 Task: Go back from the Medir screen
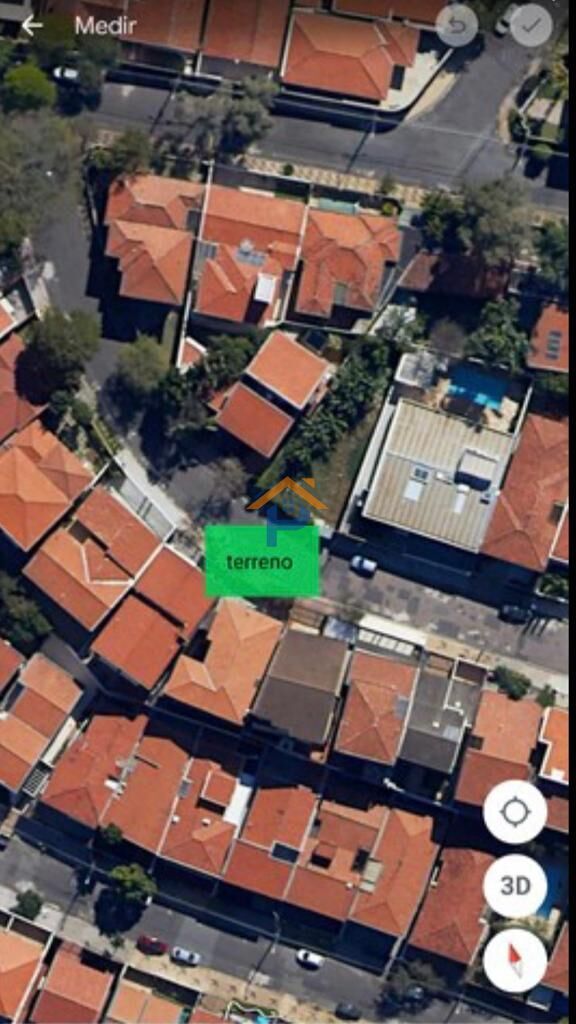tap(31, 25)
